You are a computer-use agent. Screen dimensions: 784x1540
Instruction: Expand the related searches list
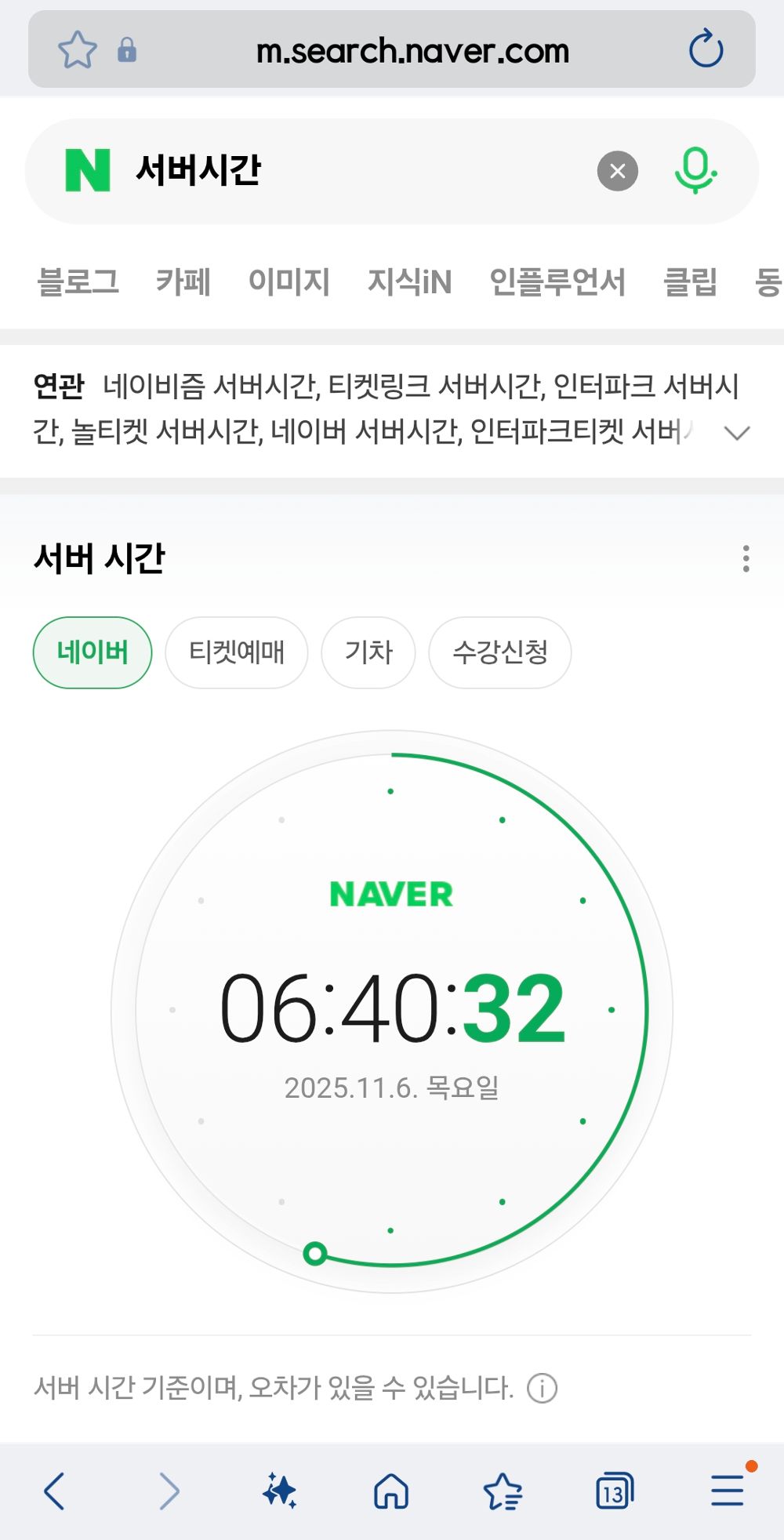coord(735,431)
